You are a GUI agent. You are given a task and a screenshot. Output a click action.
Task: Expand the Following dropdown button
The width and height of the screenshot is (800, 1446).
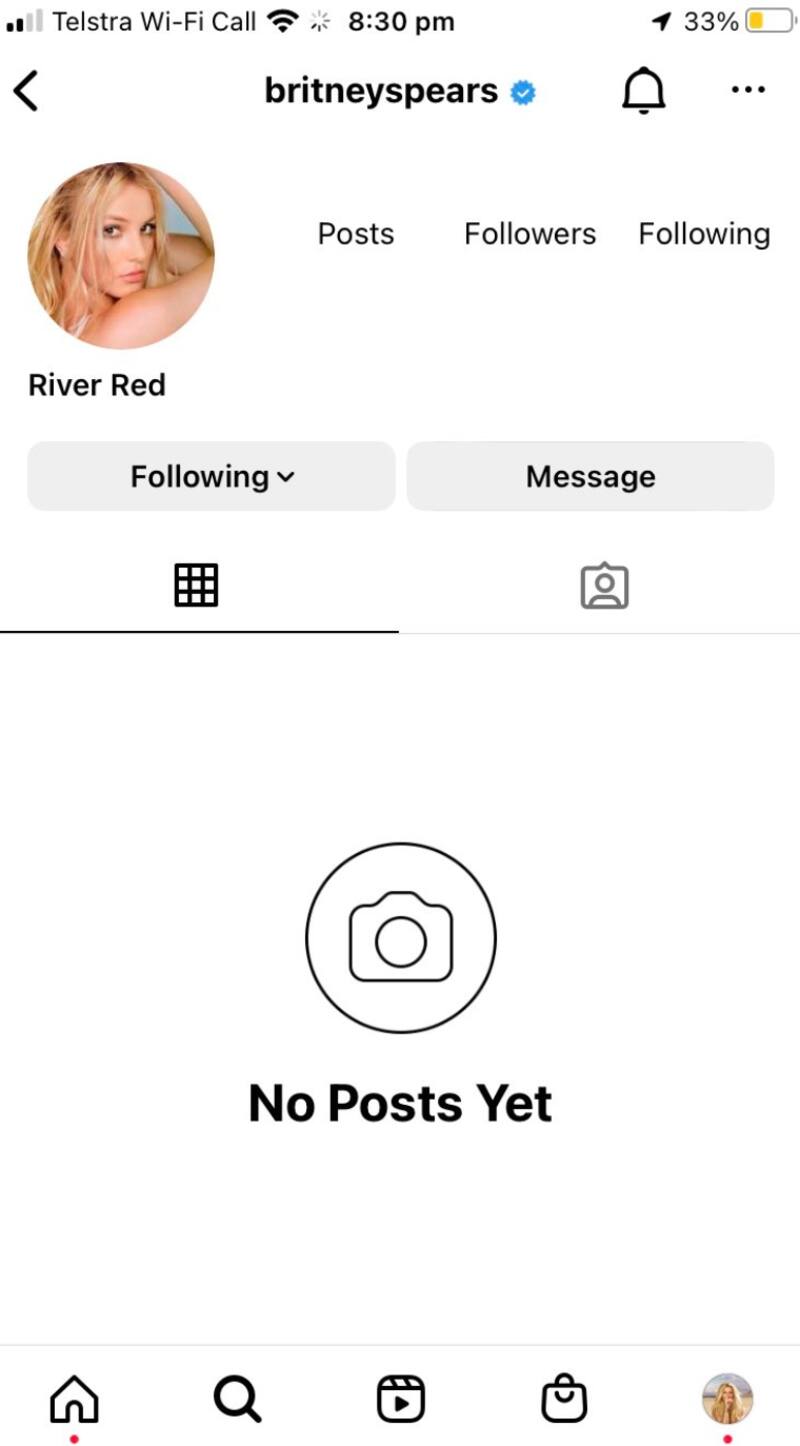pyautogui.click(x=211, y=477)
